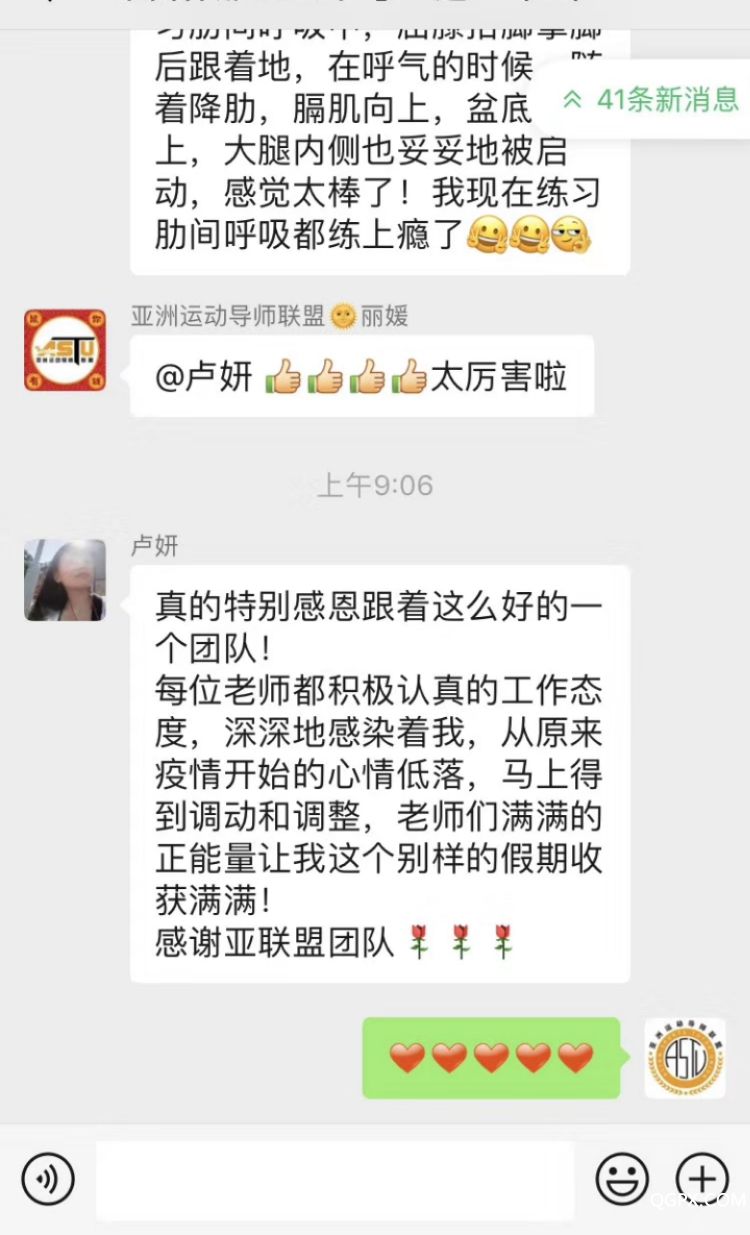Open 亚洲运动导师联盟 丽媛's avatar profile

pos(65,350)
